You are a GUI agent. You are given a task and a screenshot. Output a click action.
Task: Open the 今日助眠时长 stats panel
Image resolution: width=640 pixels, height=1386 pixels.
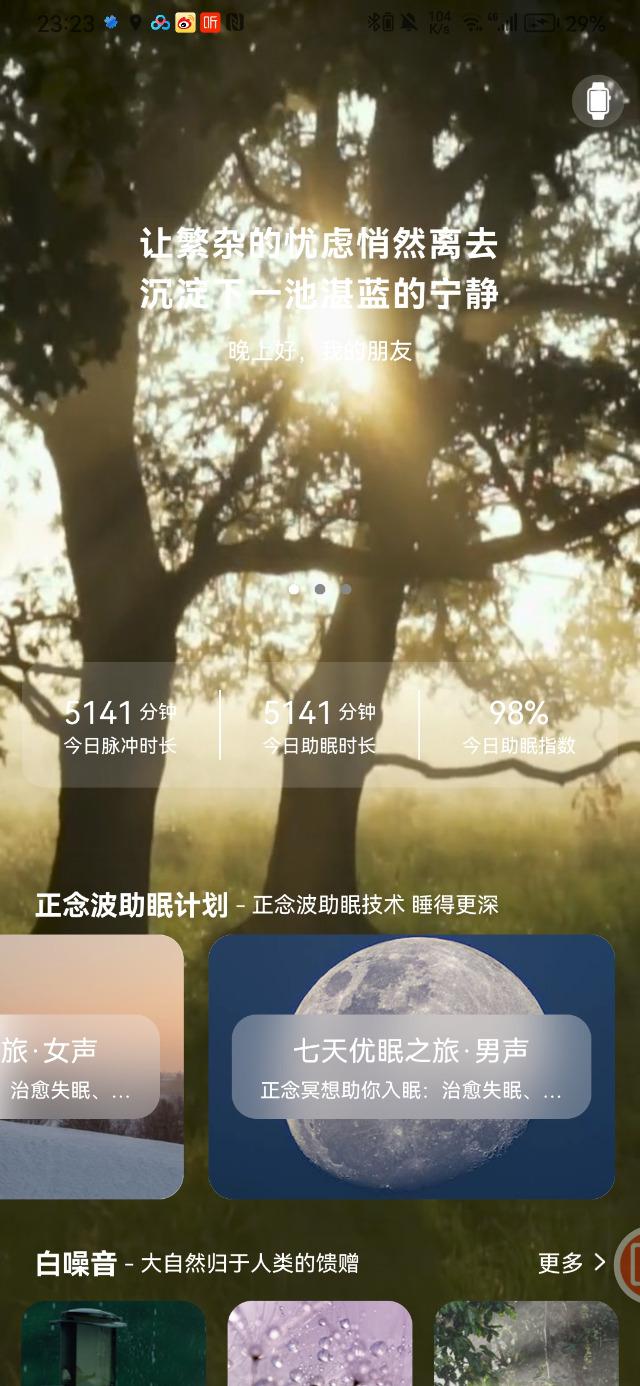pyautogui.click(x=319, y=726)
